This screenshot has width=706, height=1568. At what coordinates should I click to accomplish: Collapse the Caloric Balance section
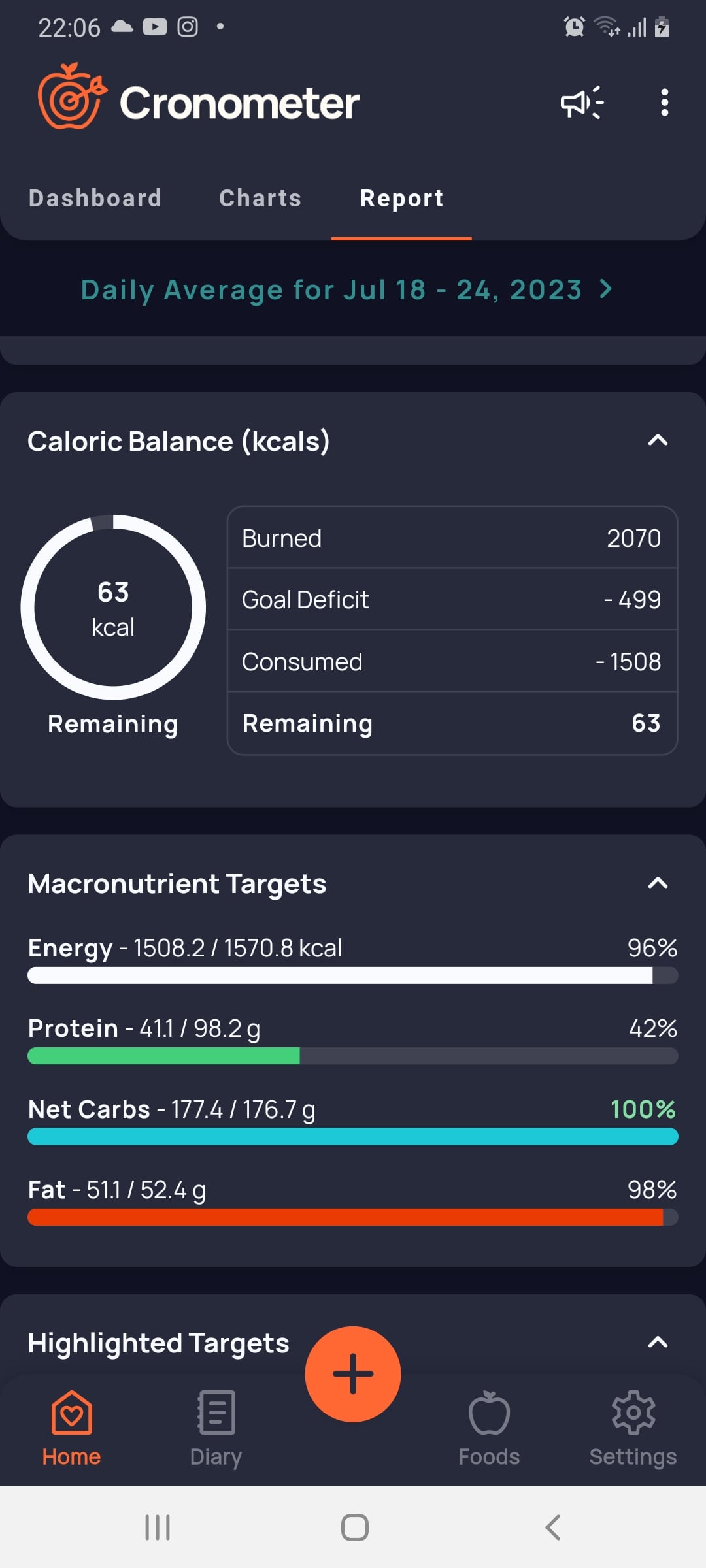658,440
